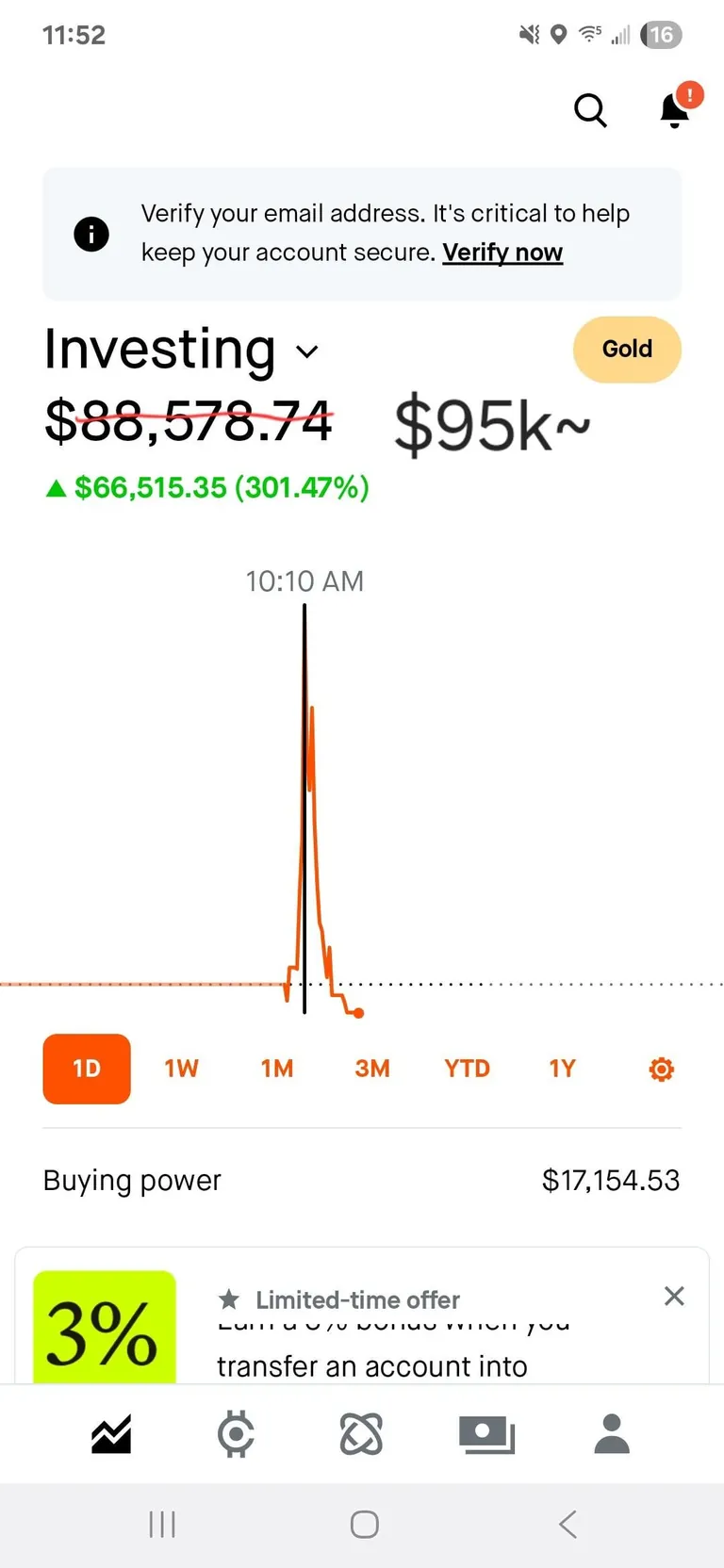Open transfers via the cash icon
Viewport: 724px width, 1568px height.
click(x=486, y=1433)
